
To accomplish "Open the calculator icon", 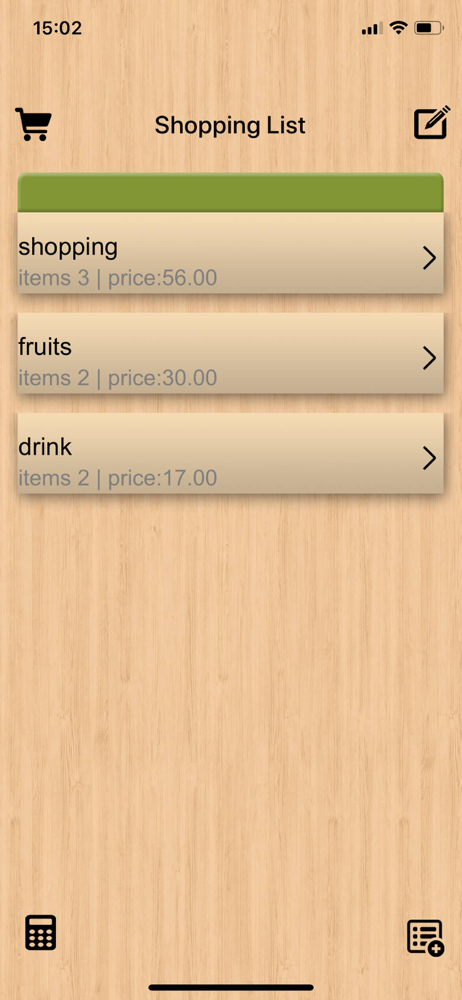I will coord(41,932).
